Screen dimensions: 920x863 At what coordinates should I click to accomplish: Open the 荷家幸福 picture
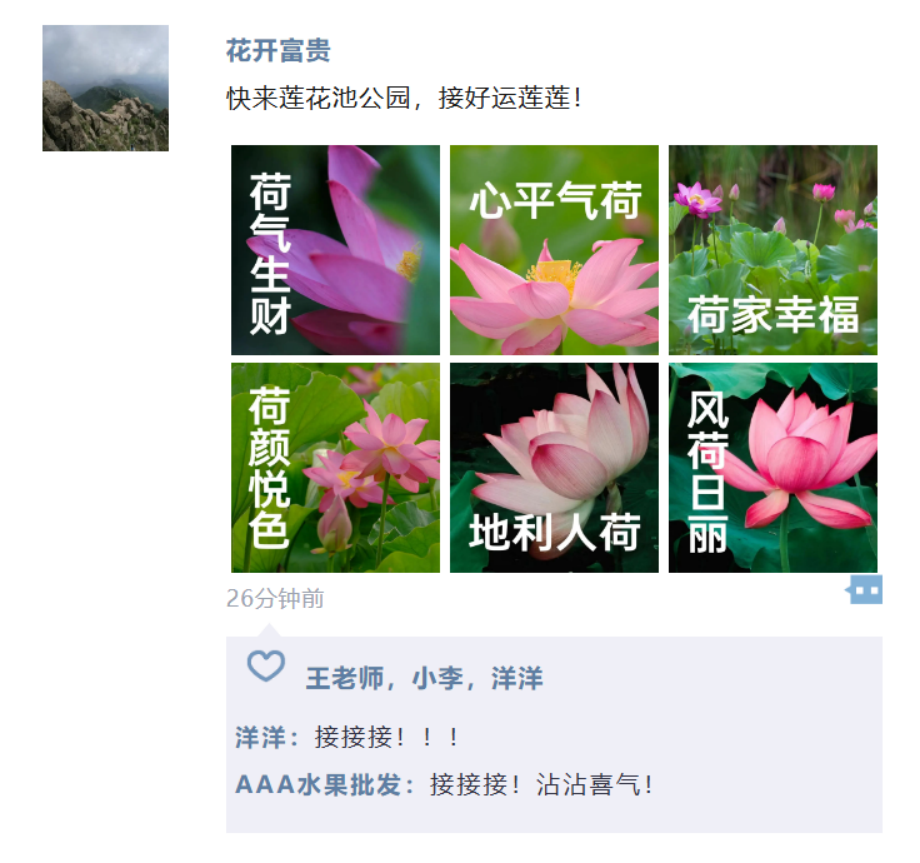(x=773, y=250)
